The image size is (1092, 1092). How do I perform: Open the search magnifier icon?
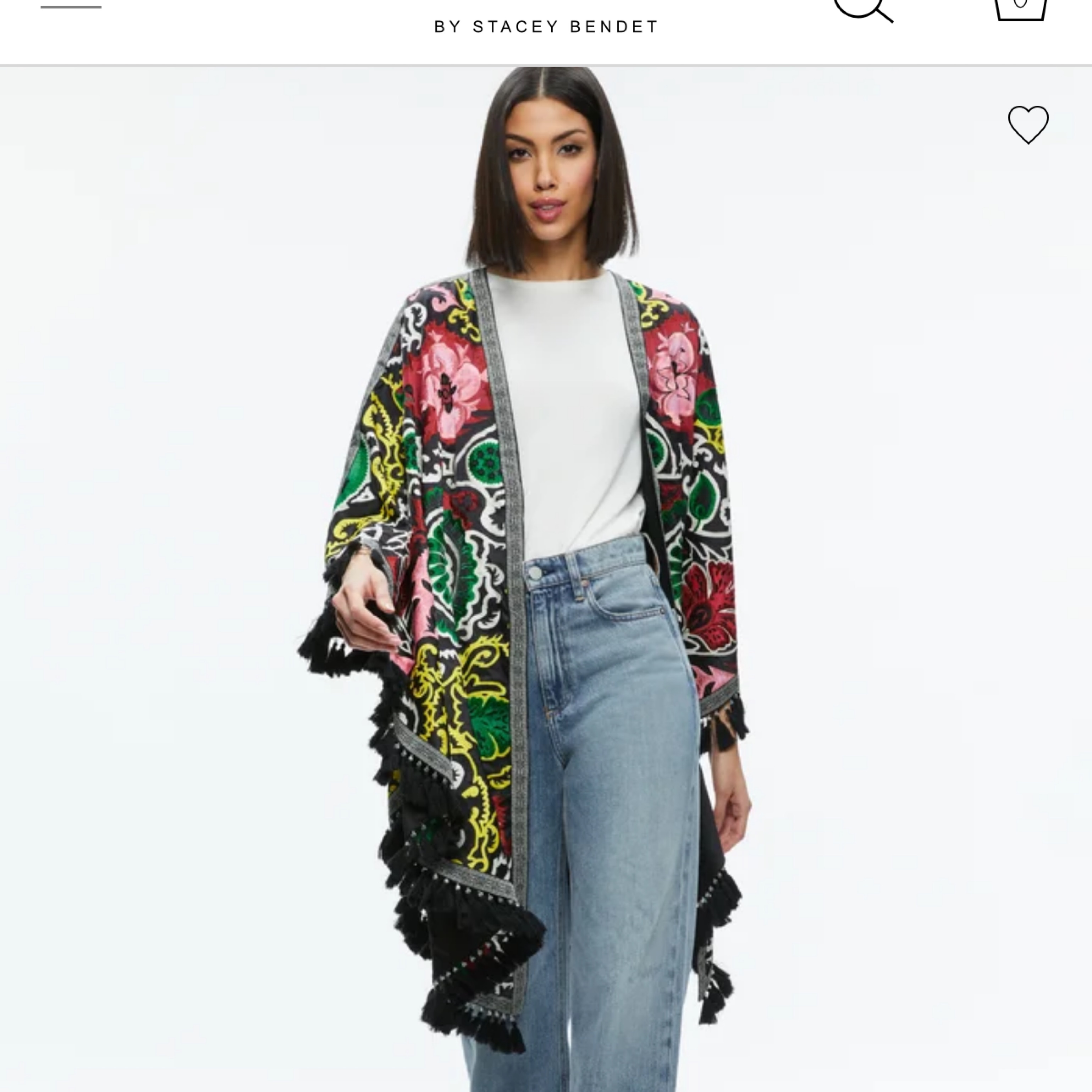click(x=861, y=8)
